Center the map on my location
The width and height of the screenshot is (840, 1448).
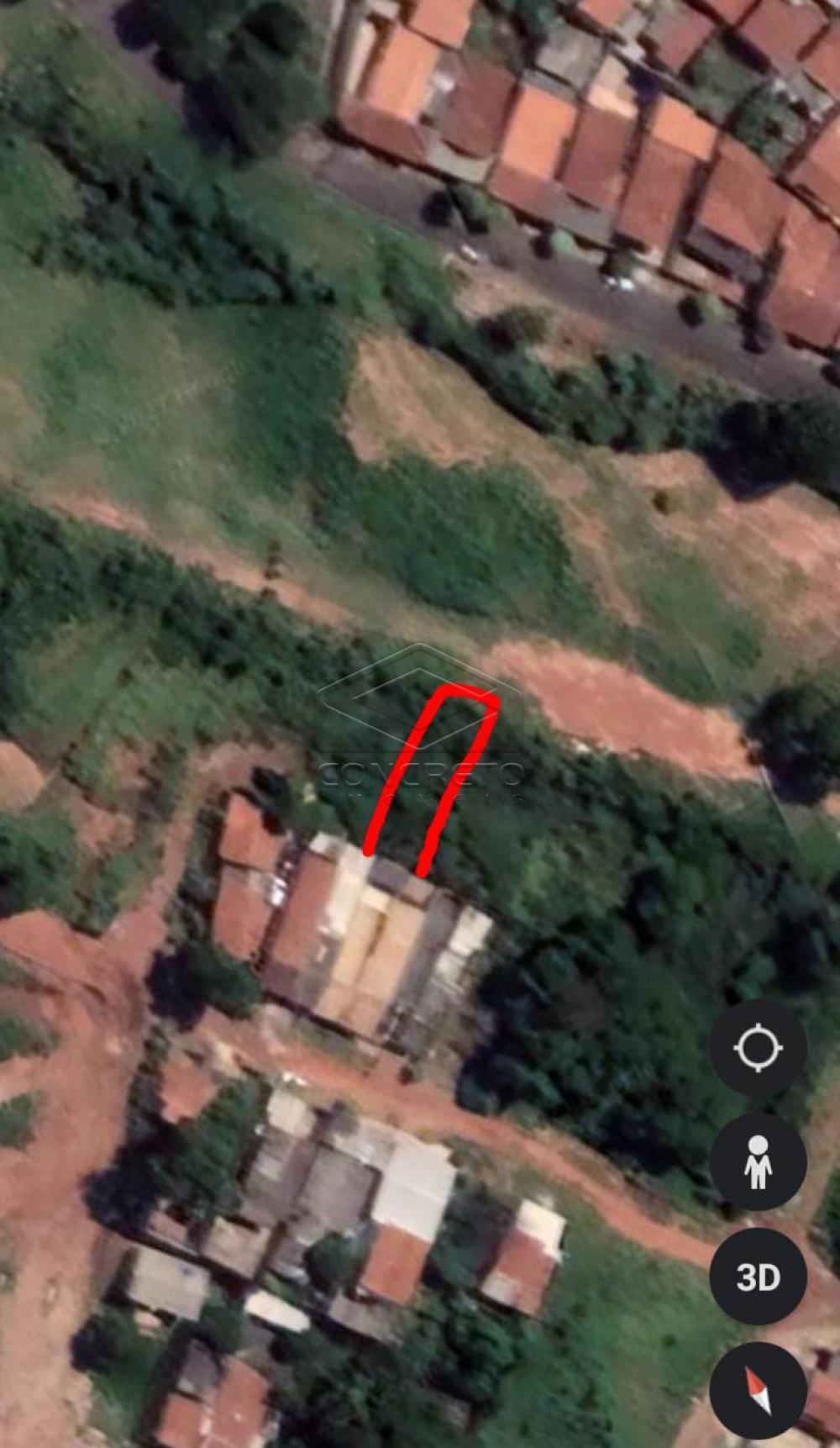[758, 1048]
